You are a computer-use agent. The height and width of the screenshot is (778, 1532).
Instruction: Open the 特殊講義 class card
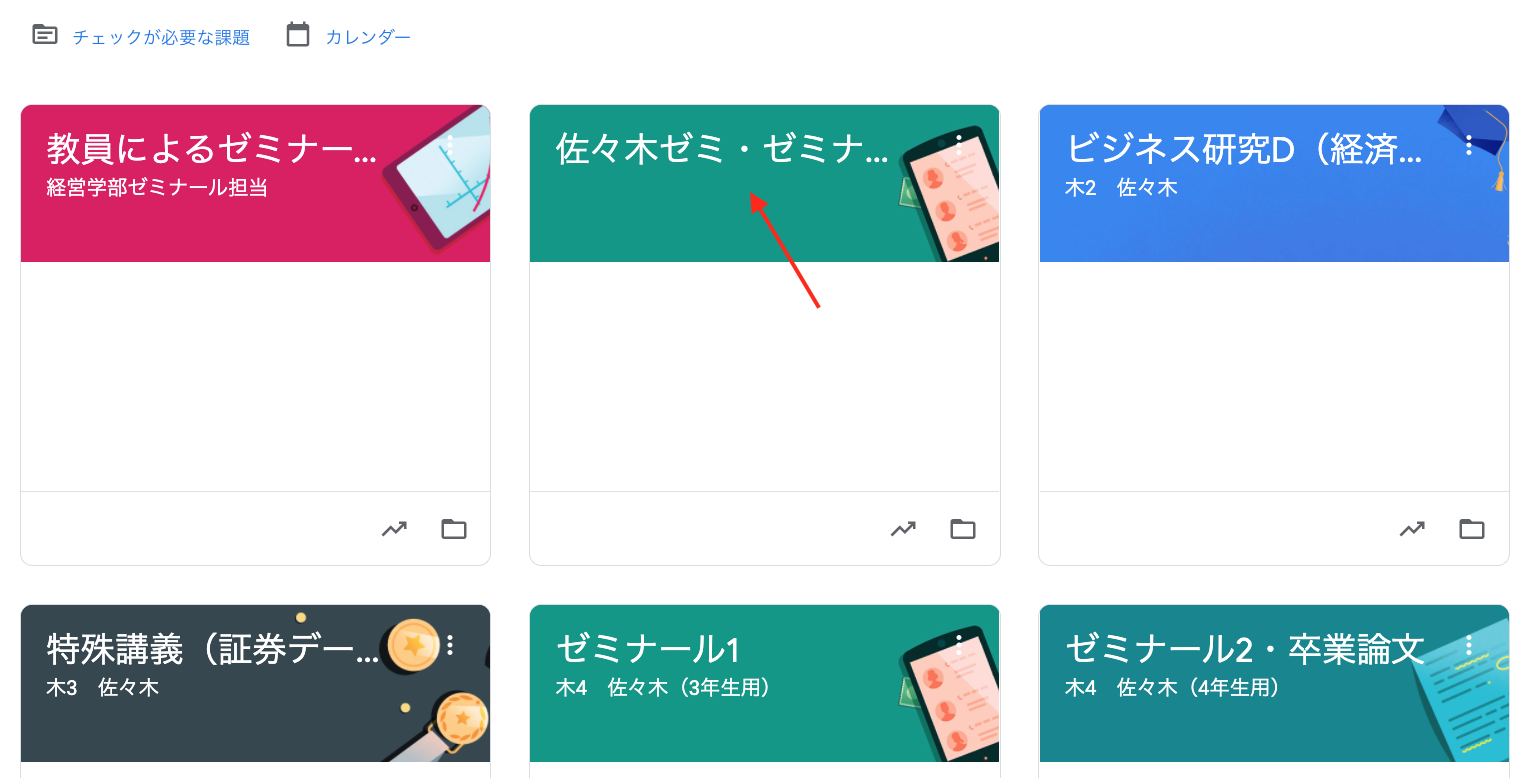(211, 650)
